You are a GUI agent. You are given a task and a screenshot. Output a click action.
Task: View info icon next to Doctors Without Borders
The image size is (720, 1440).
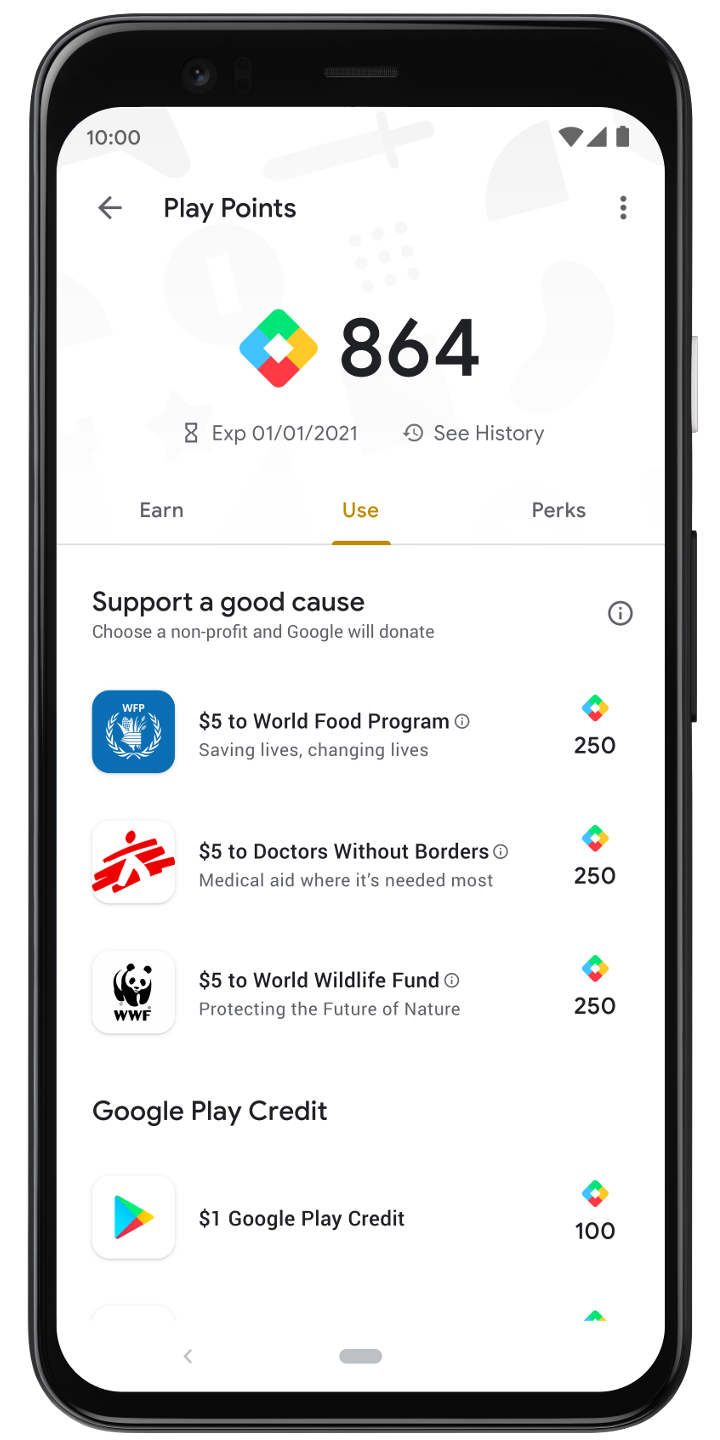[x=501, y=851]
